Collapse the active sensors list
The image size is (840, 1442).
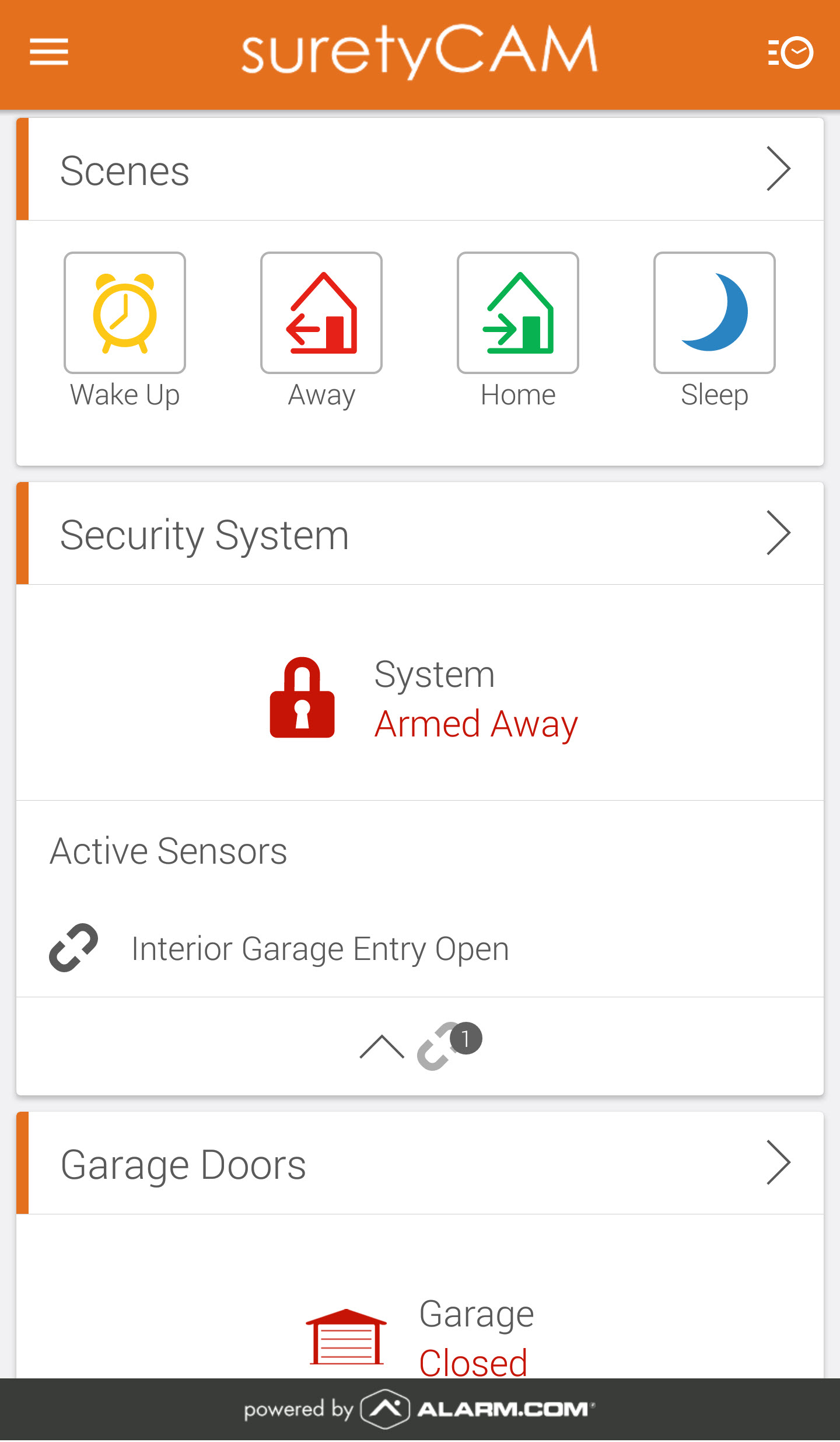(381, 1046)
